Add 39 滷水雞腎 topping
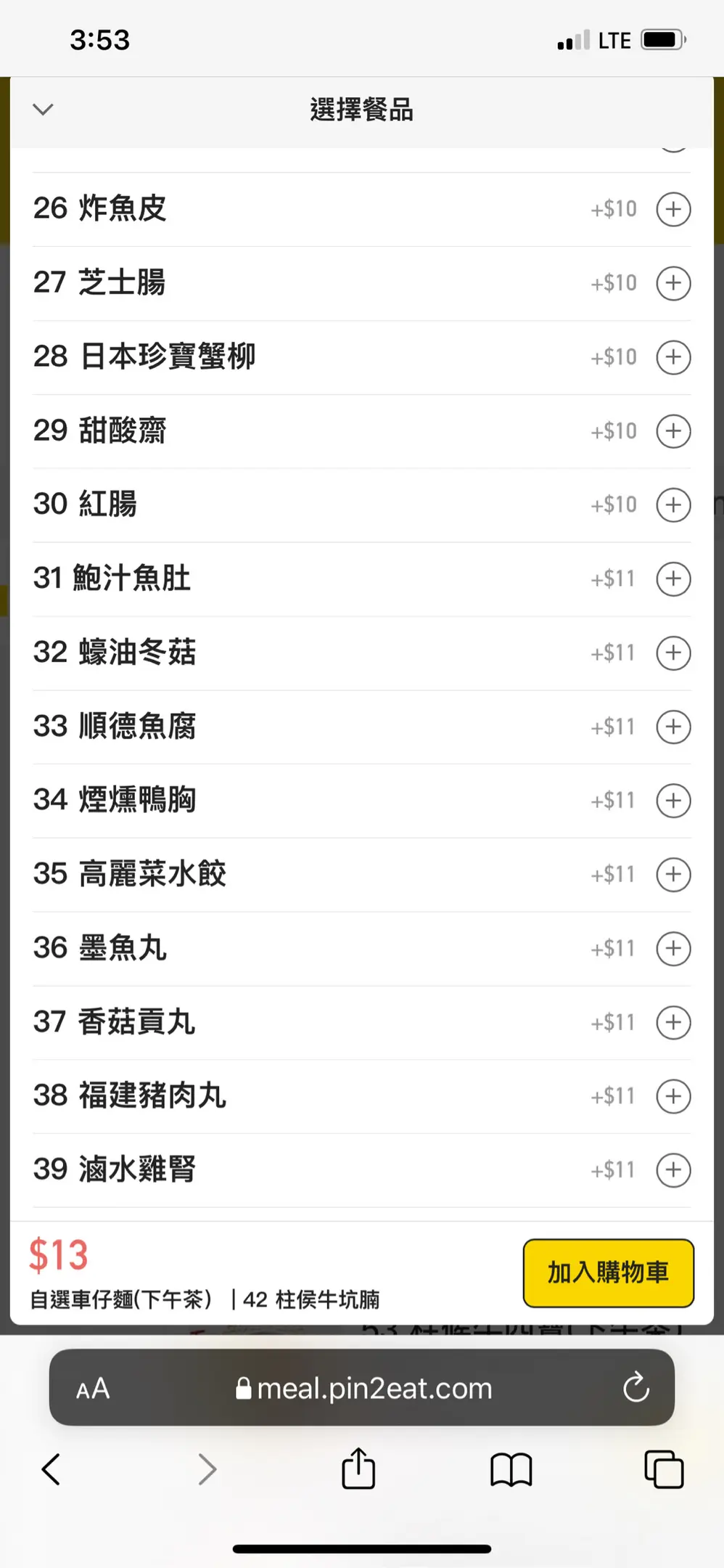The width and height of the screenshot is (724, 1568). tap(673, 1170)
